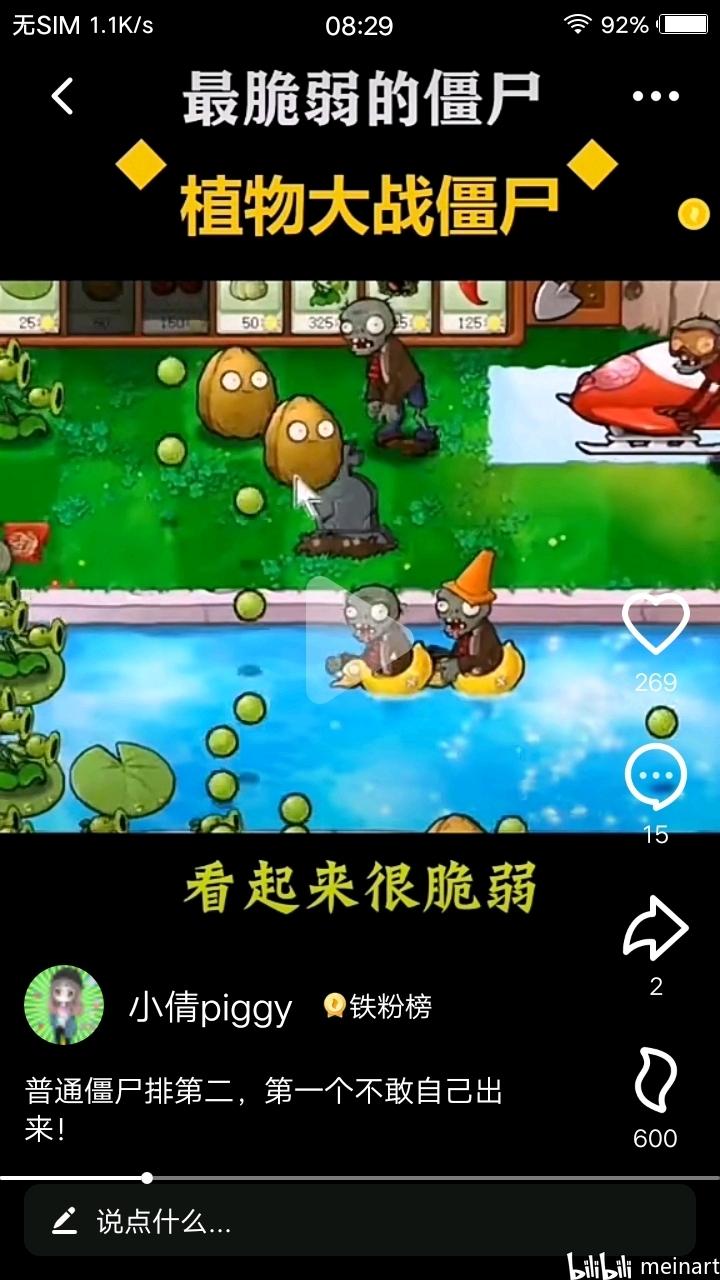
Task: Tap the 说点什么 comment input
Action: click(360, 1220)
